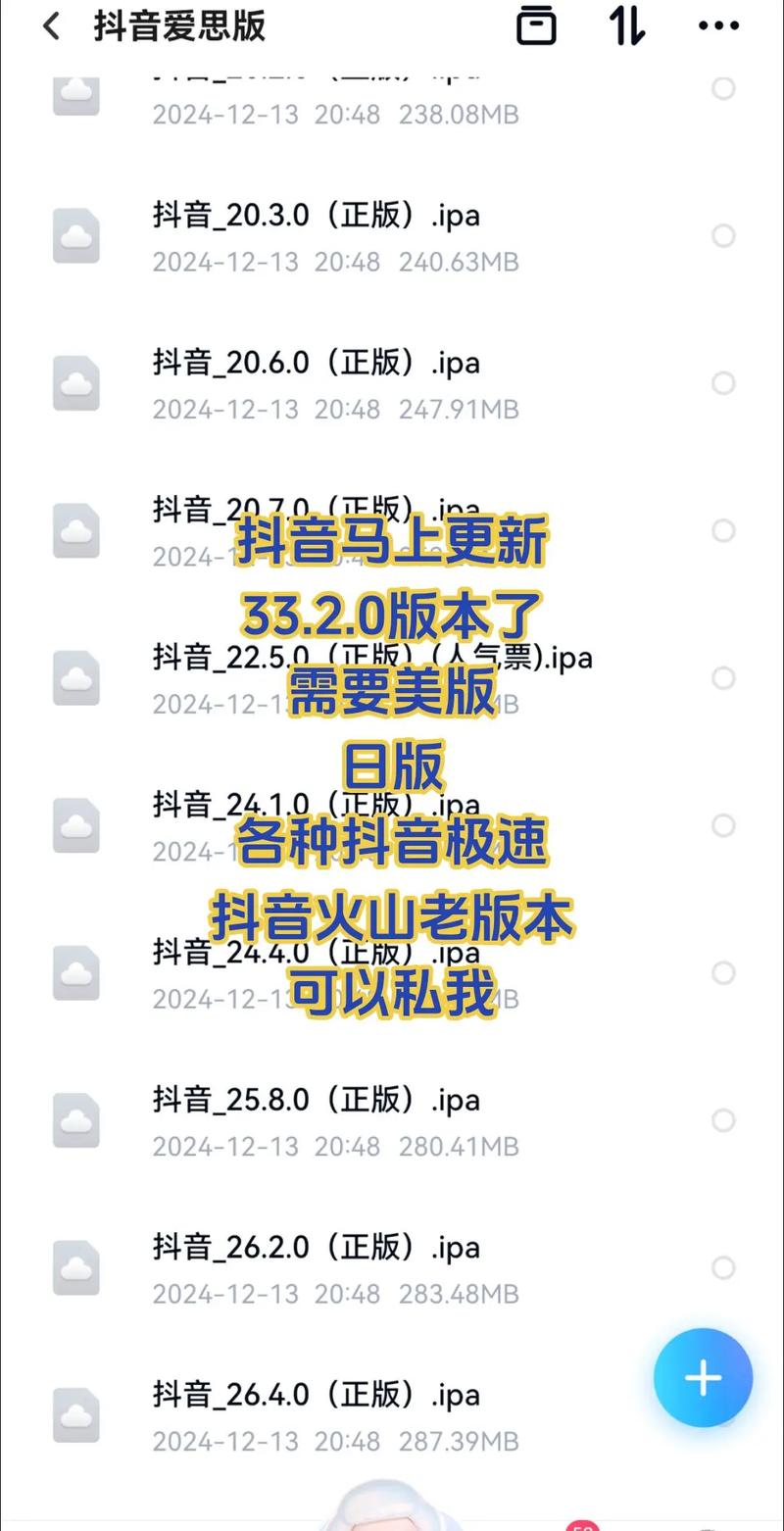Tap the 抖音爱思版 title in header

pos(181,26)
